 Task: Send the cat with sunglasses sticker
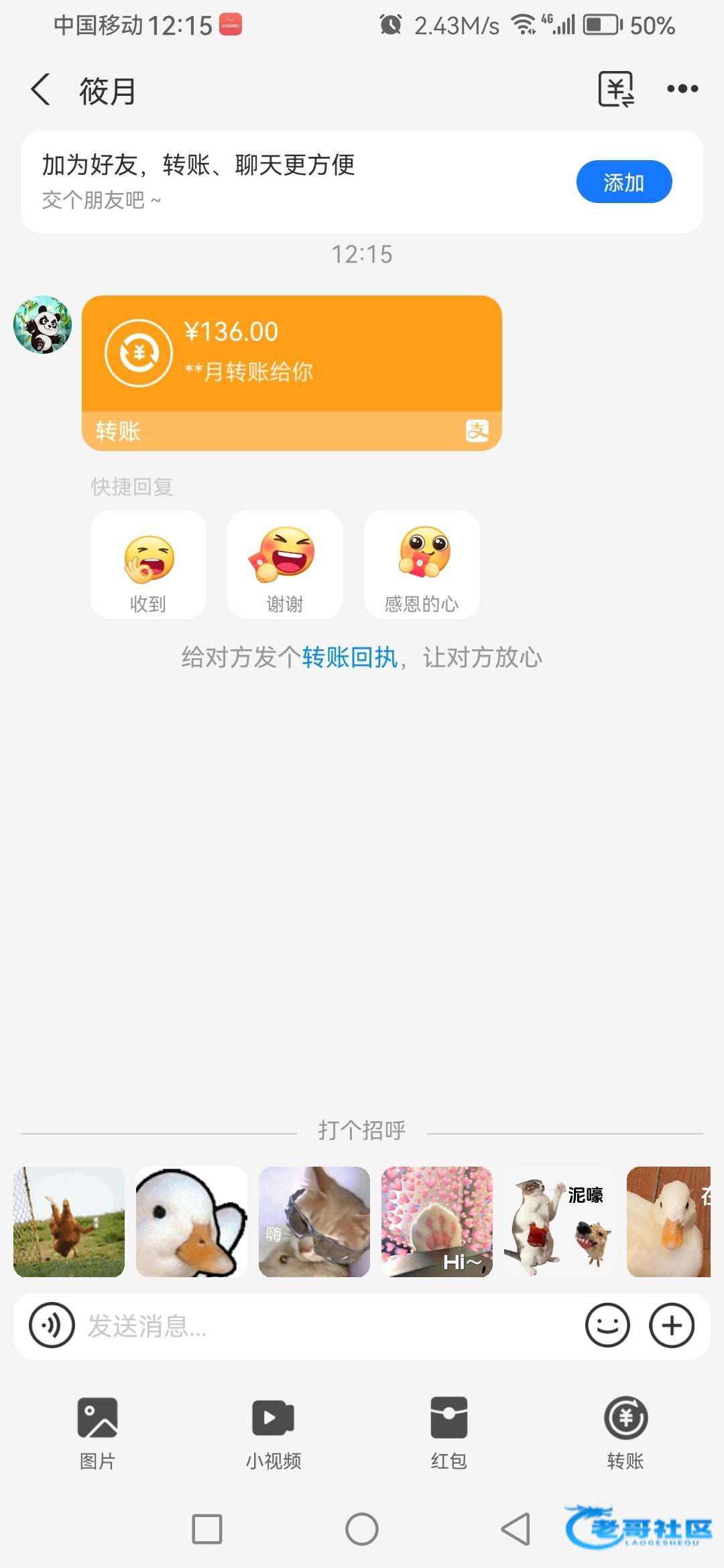click(314, 1222)
